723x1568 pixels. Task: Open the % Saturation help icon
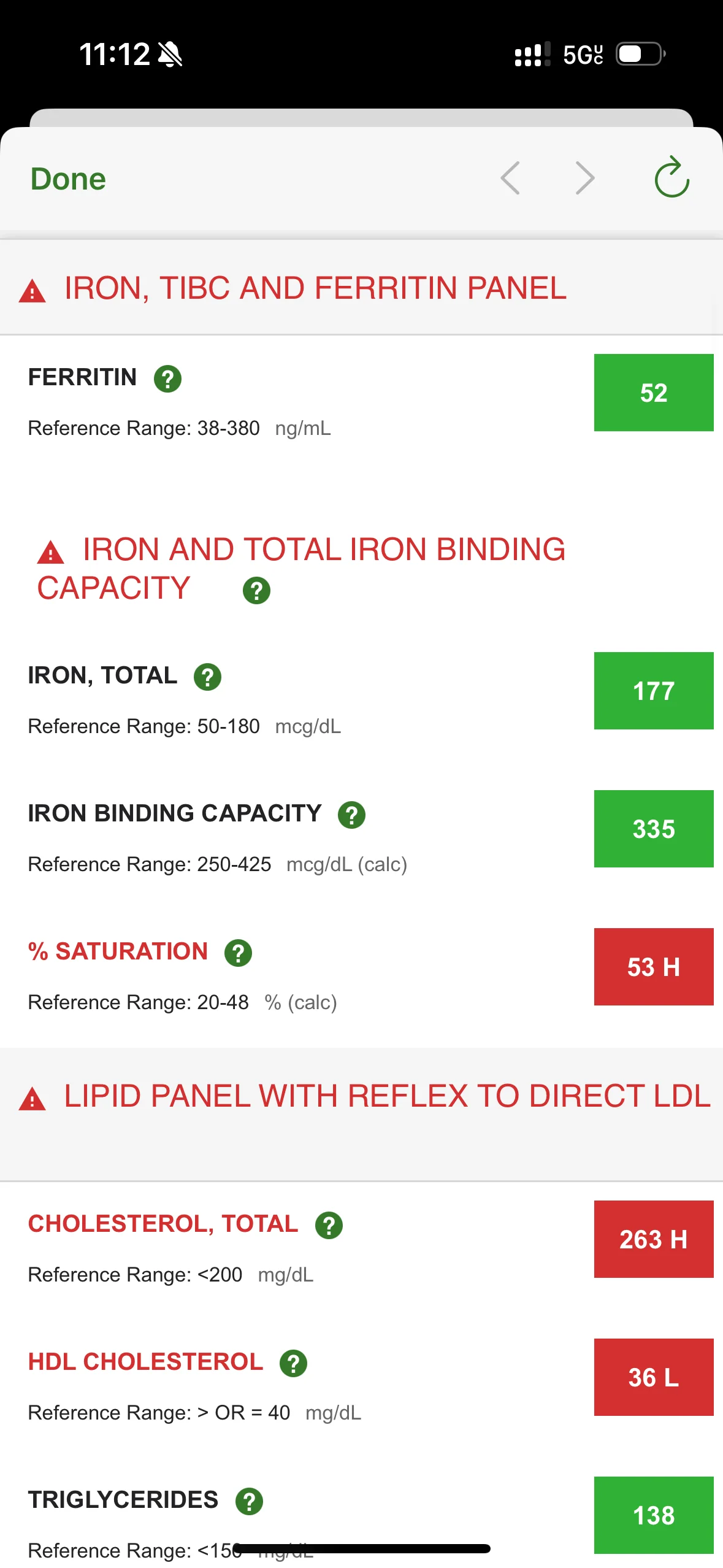coord(238,953)
